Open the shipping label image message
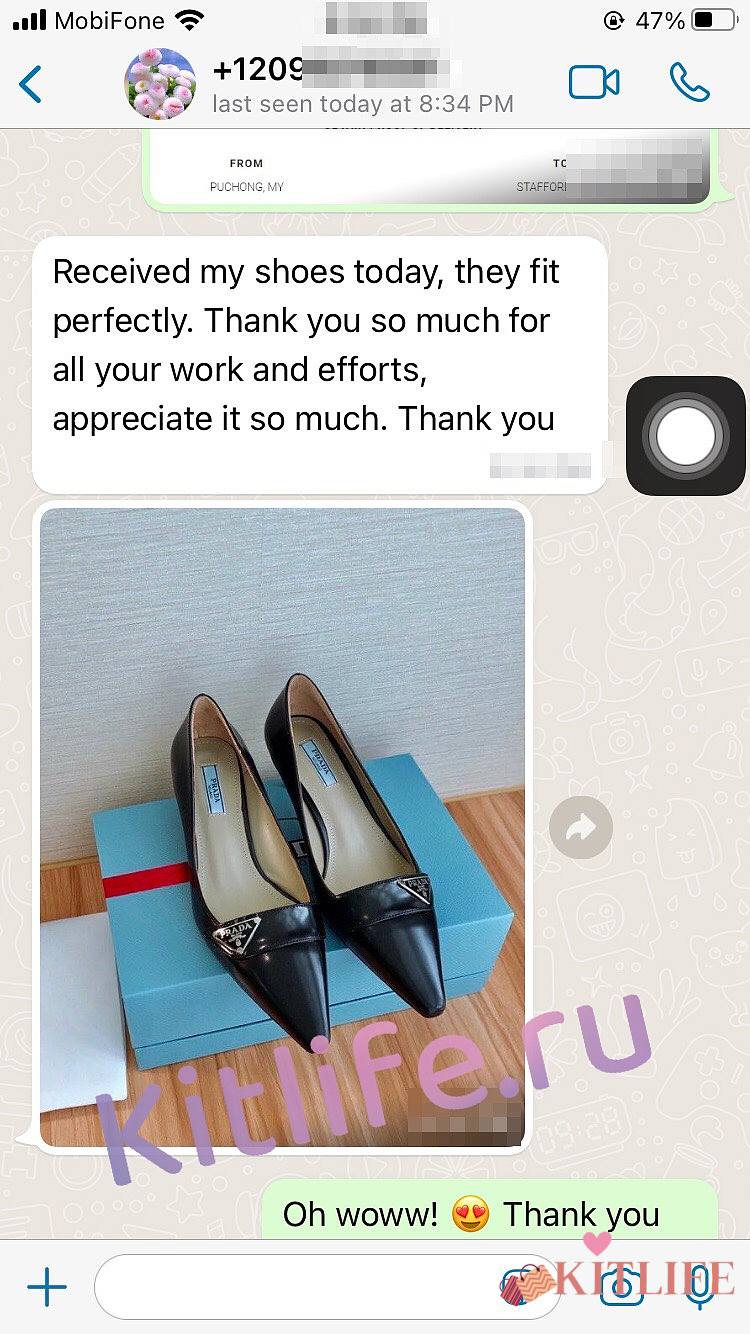Image resolution: width=750 pixels, height=1334 pixels. point(430,168)
